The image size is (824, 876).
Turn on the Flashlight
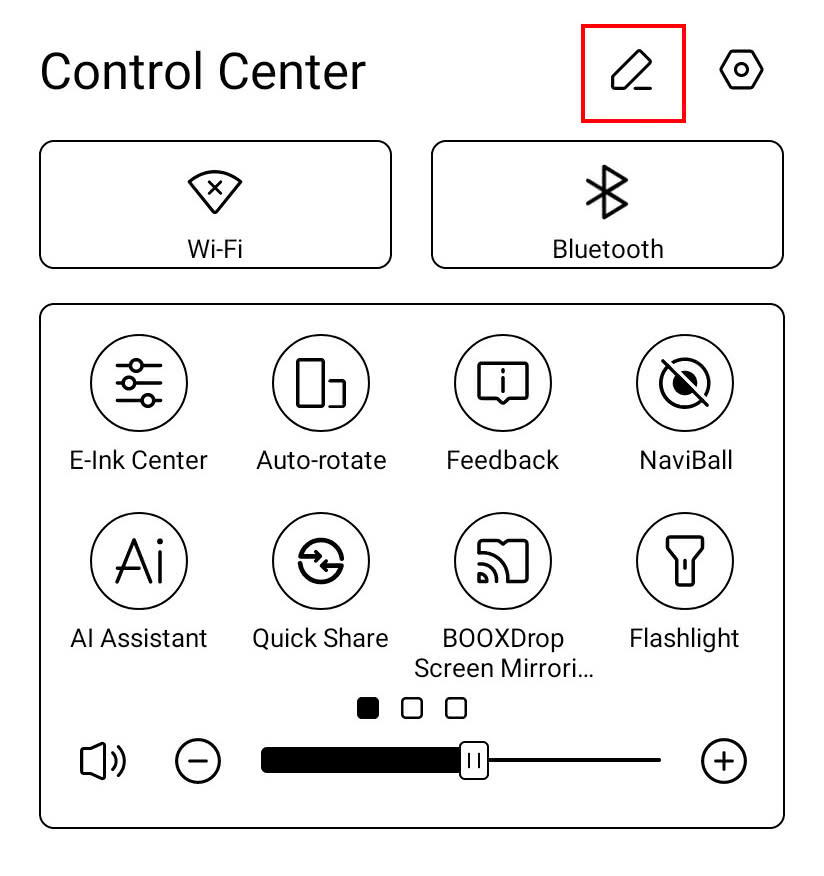point(685,561)
